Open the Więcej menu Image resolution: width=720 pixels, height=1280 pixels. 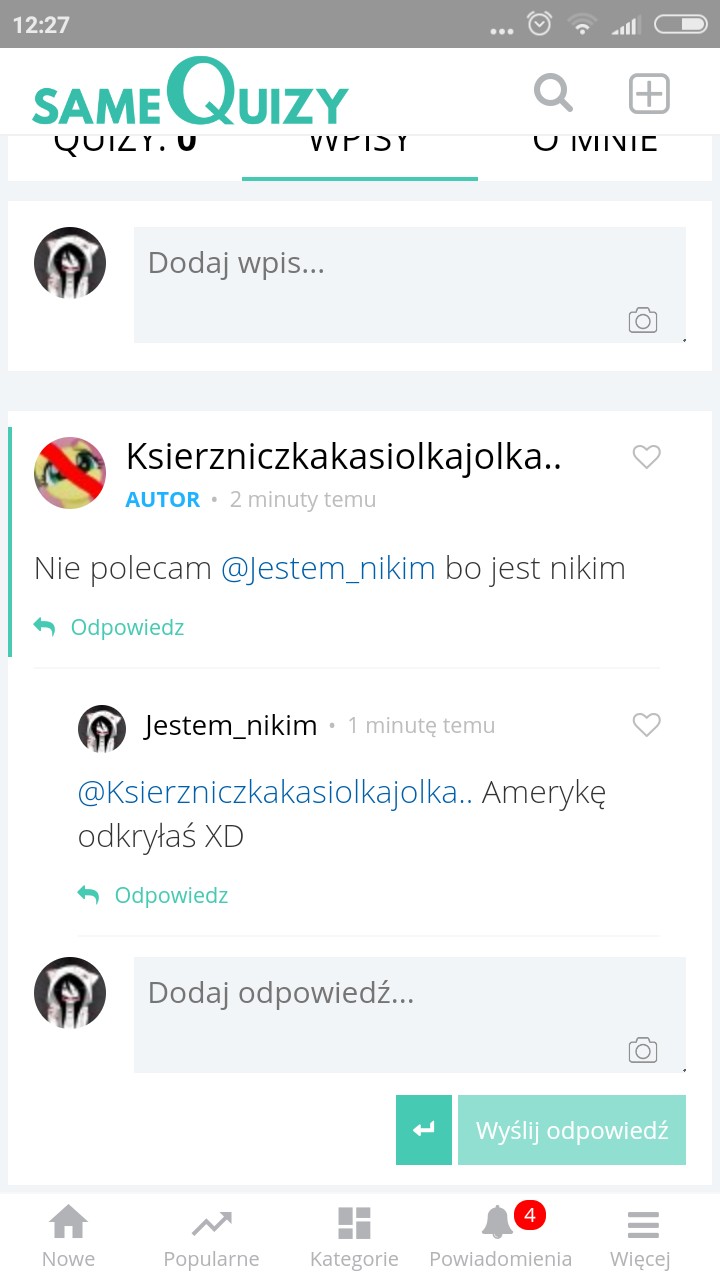coord(641,1236)
